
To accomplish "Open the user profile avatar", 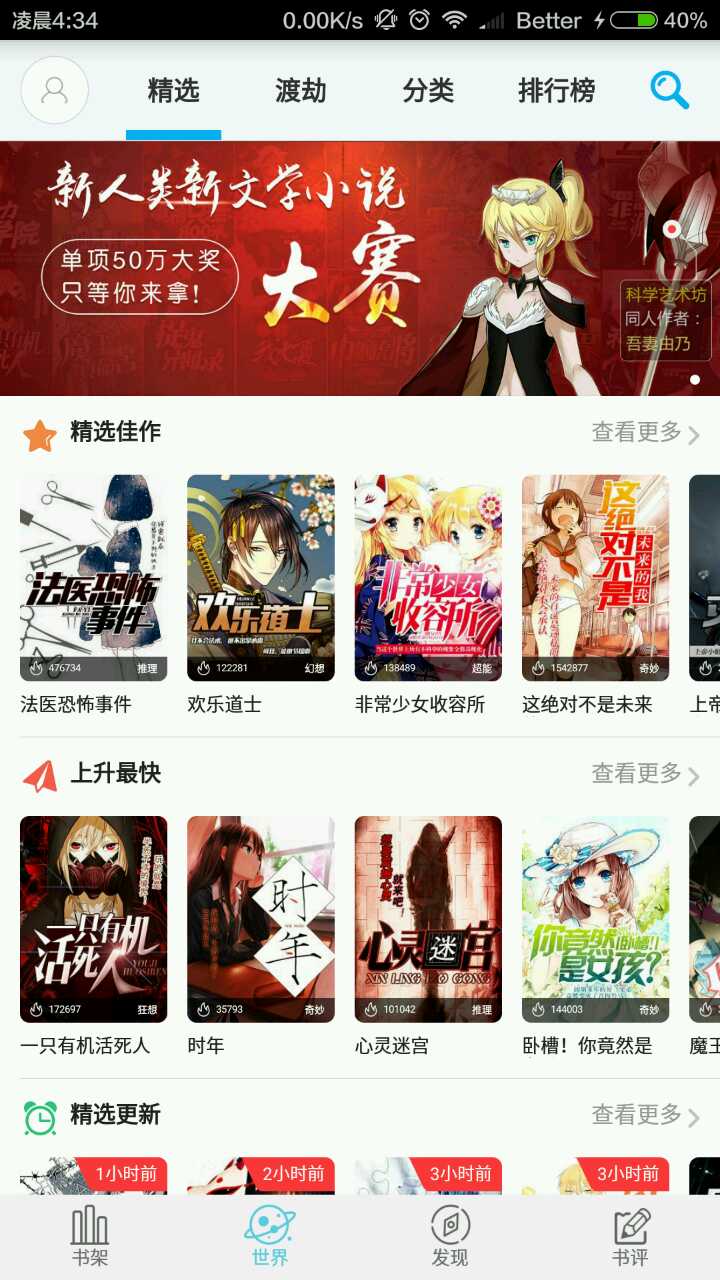I will pos(55,91).
